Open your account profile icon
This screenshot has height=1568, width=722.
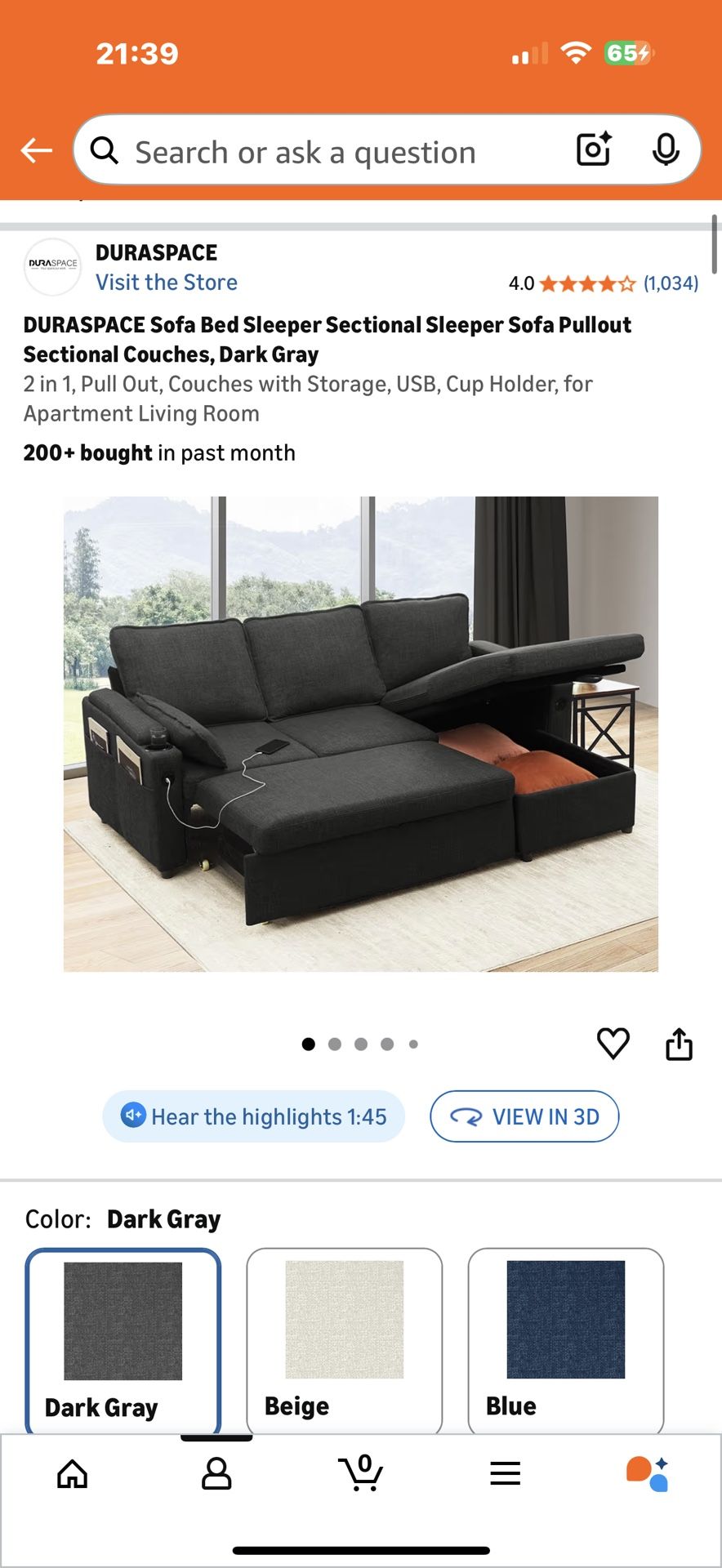(x=216, y=1472)
